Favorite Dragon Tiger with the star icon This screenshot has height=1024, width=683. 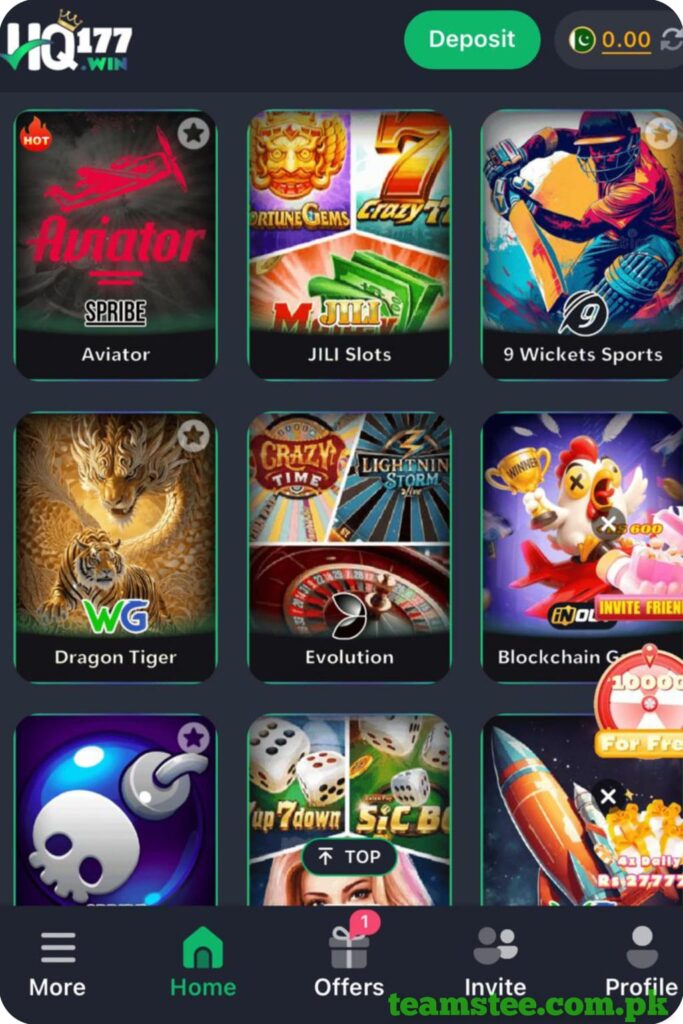point(193,435)
